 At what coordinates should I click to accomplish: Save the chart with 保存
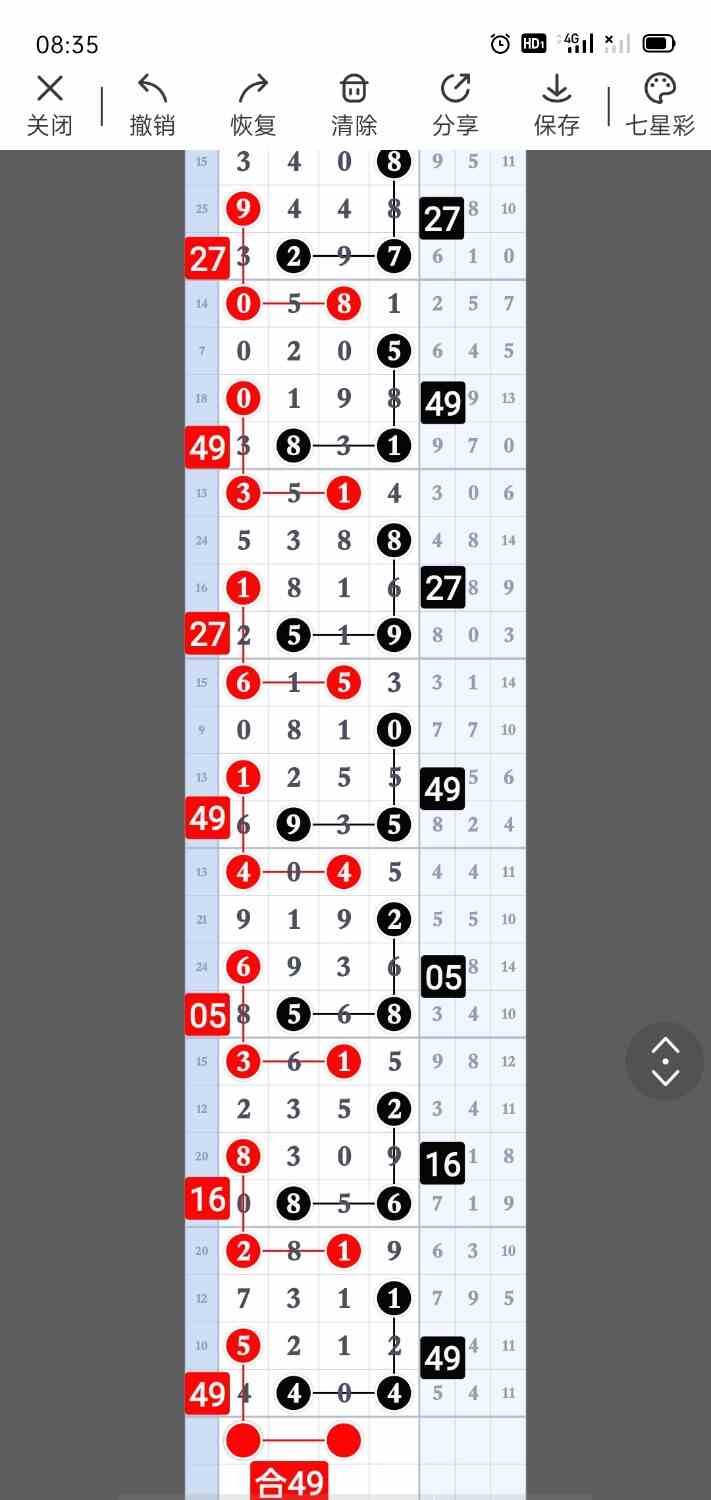pyautogui.click(x=556, y=104)
